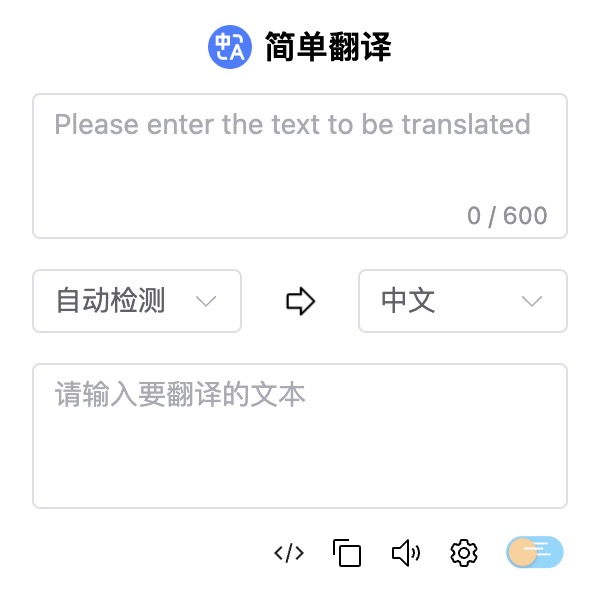The width and height of the screenshot is (600, 596).
Task: Tap the arrow between the language selectors
Action: (300, 301)
